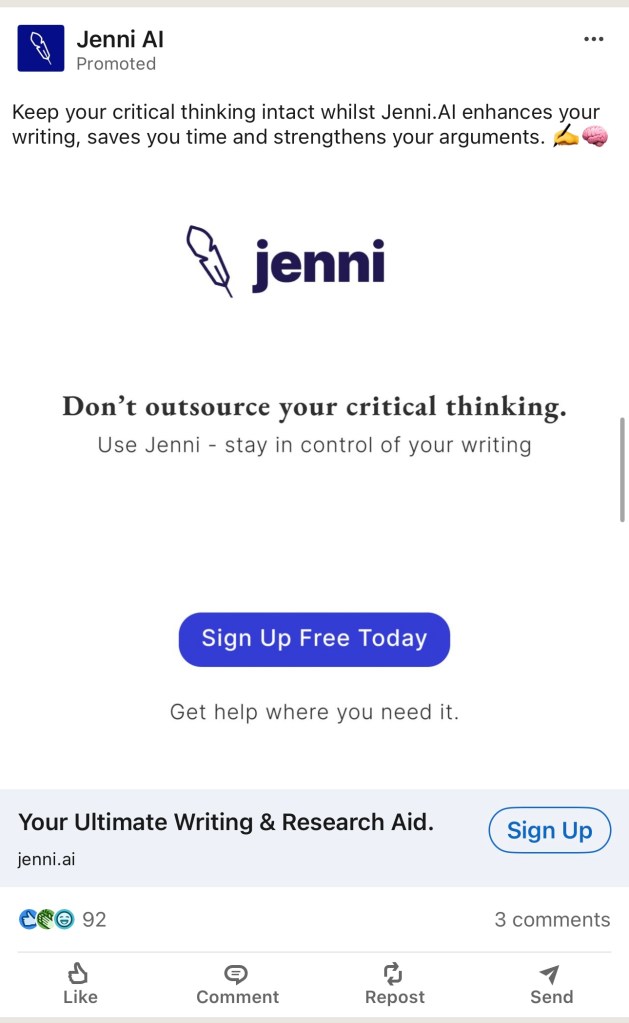629x1023 pixels.
Task: Tap the Sign Up button beside jenni.ai
Action: click(x=549, y=830)
